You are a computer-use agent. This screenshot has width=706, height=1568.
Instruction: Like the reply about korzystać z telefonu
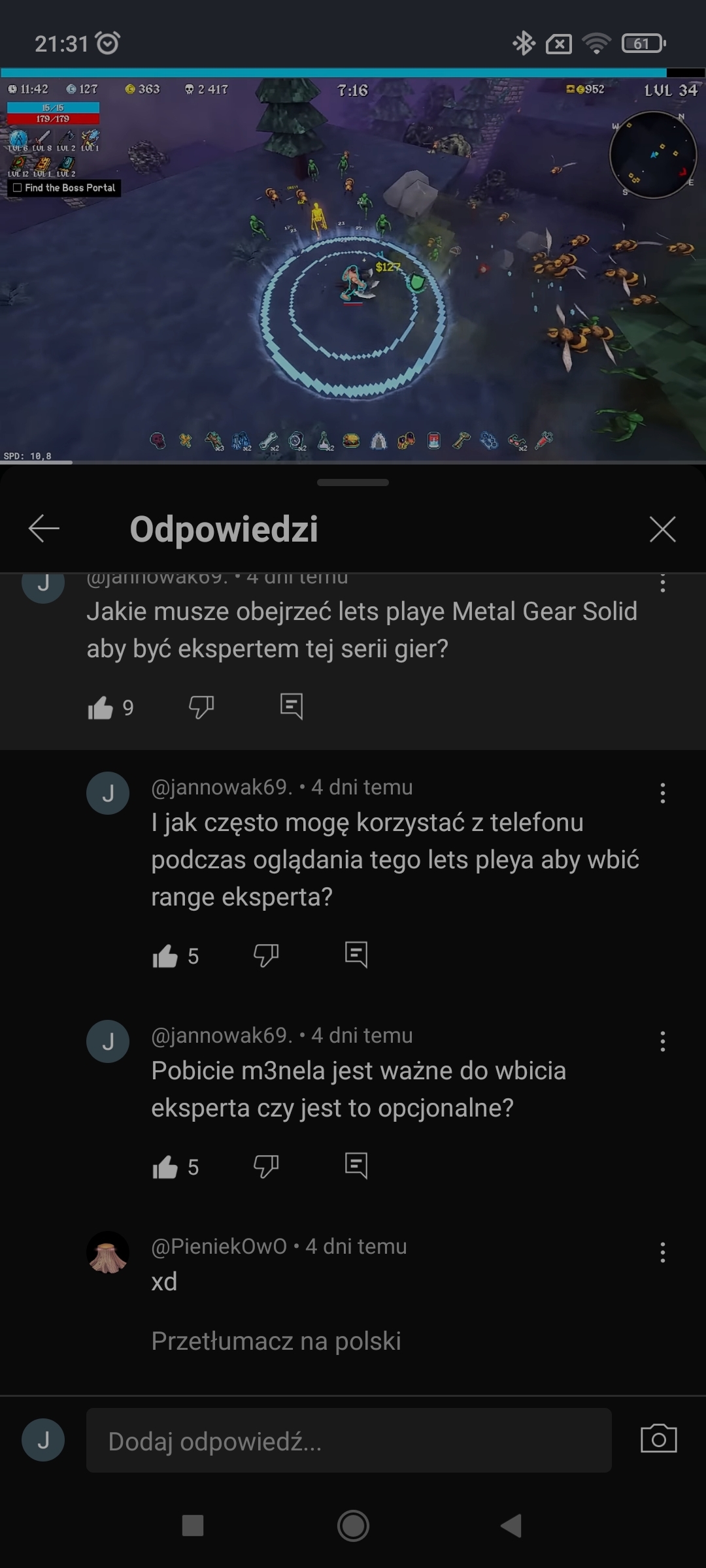pos(165,956)
